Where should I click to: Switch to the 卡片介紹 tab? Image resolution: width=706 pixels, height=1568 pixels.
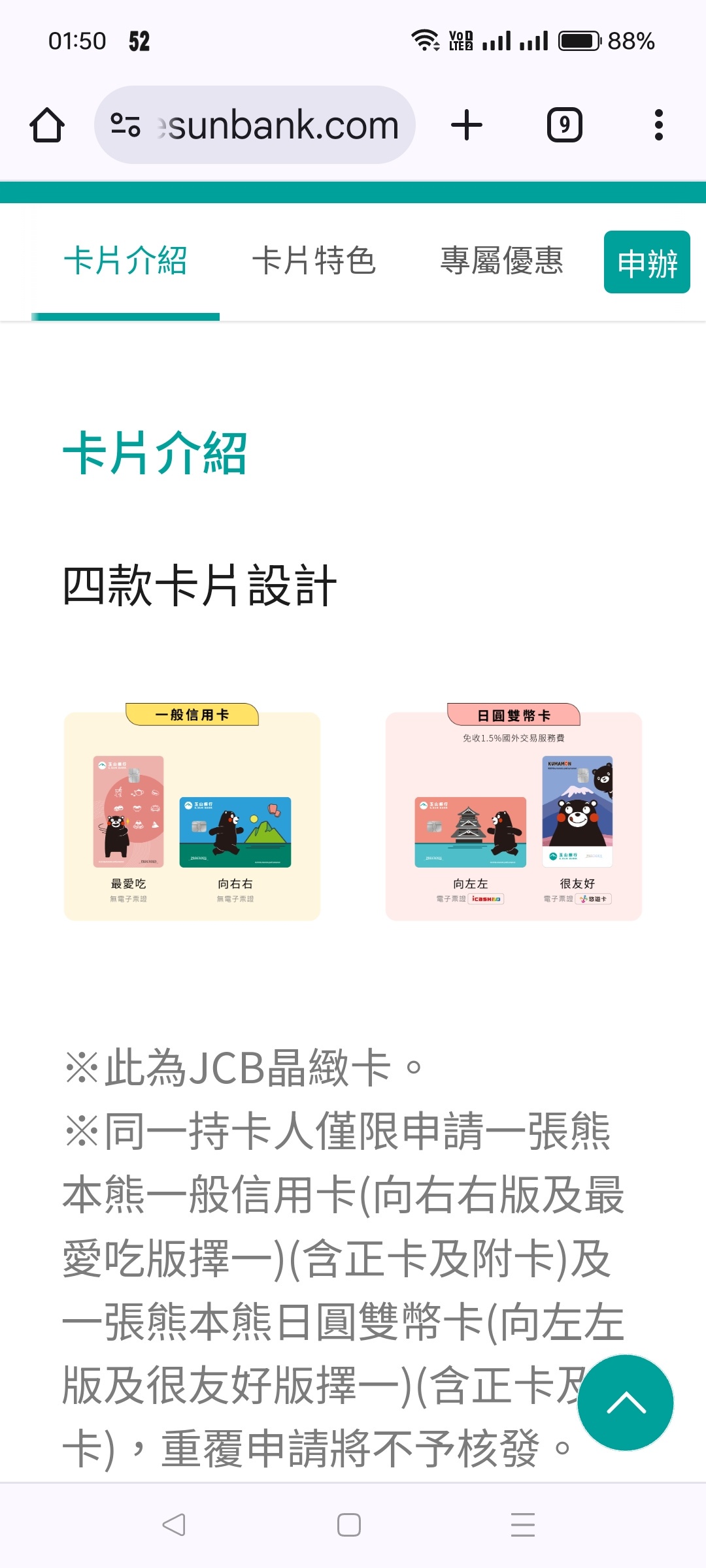tap(126, 261)
